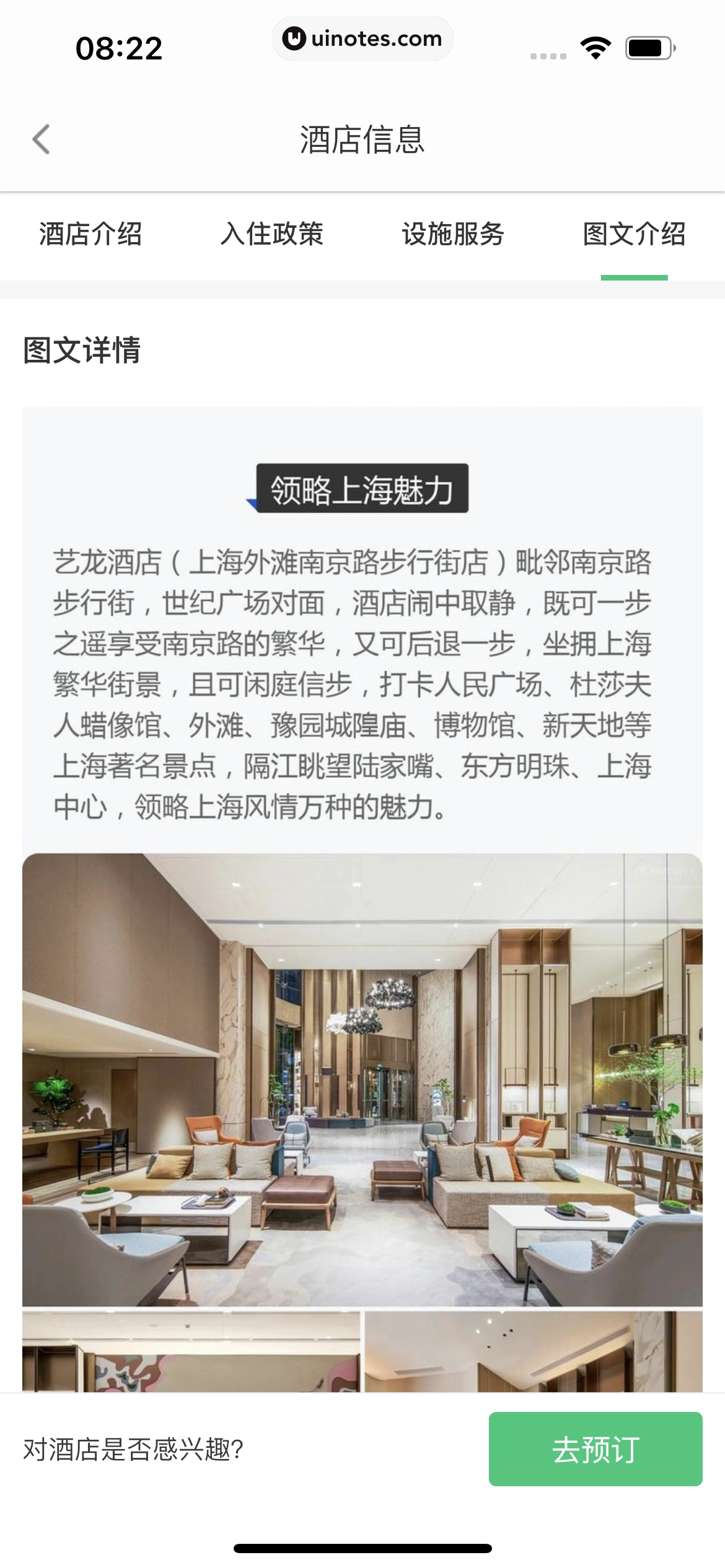Viewport: 725px width, 1568px height.
Task: Go back from the 酒店信息 page
Action: [41, 139]
